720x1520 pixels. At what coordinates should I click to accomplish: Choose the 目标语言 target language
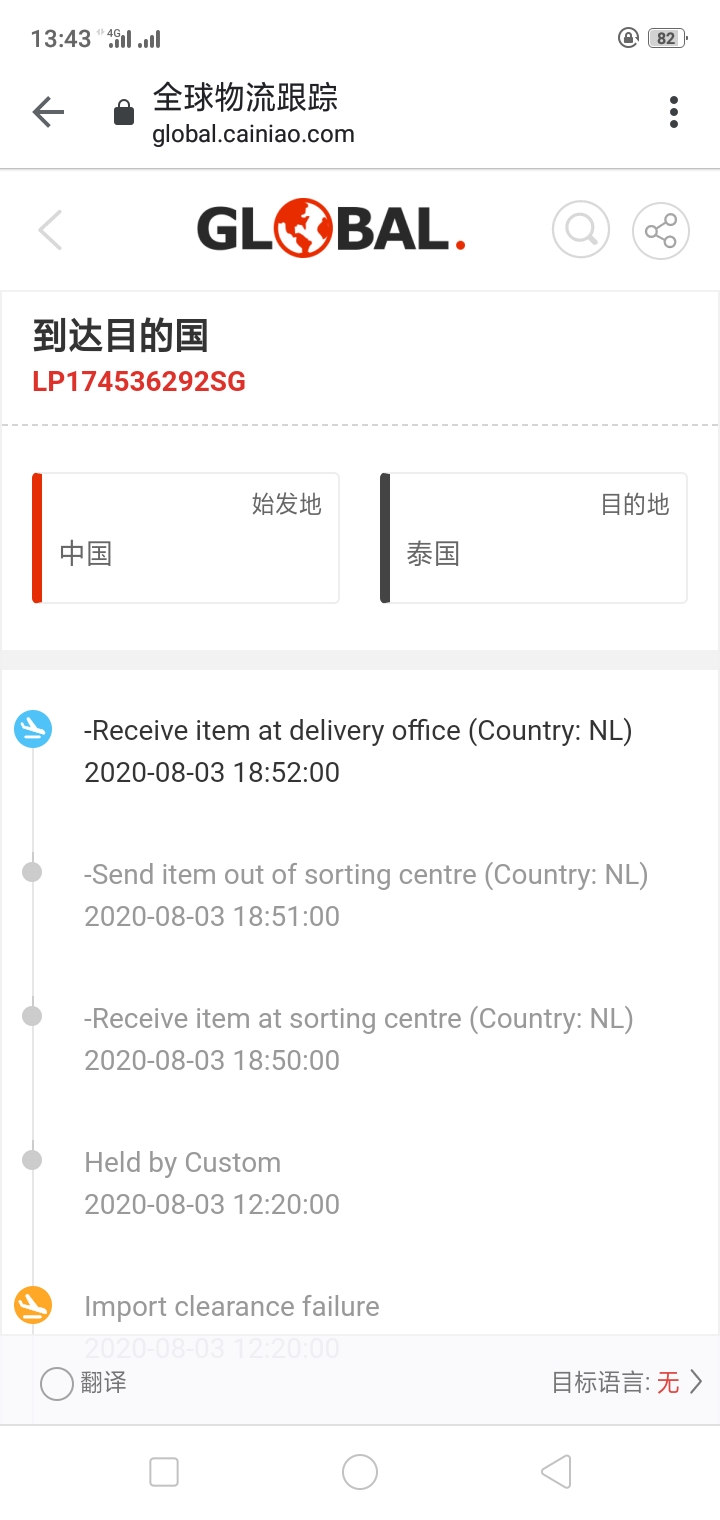tap(628, 1382)
